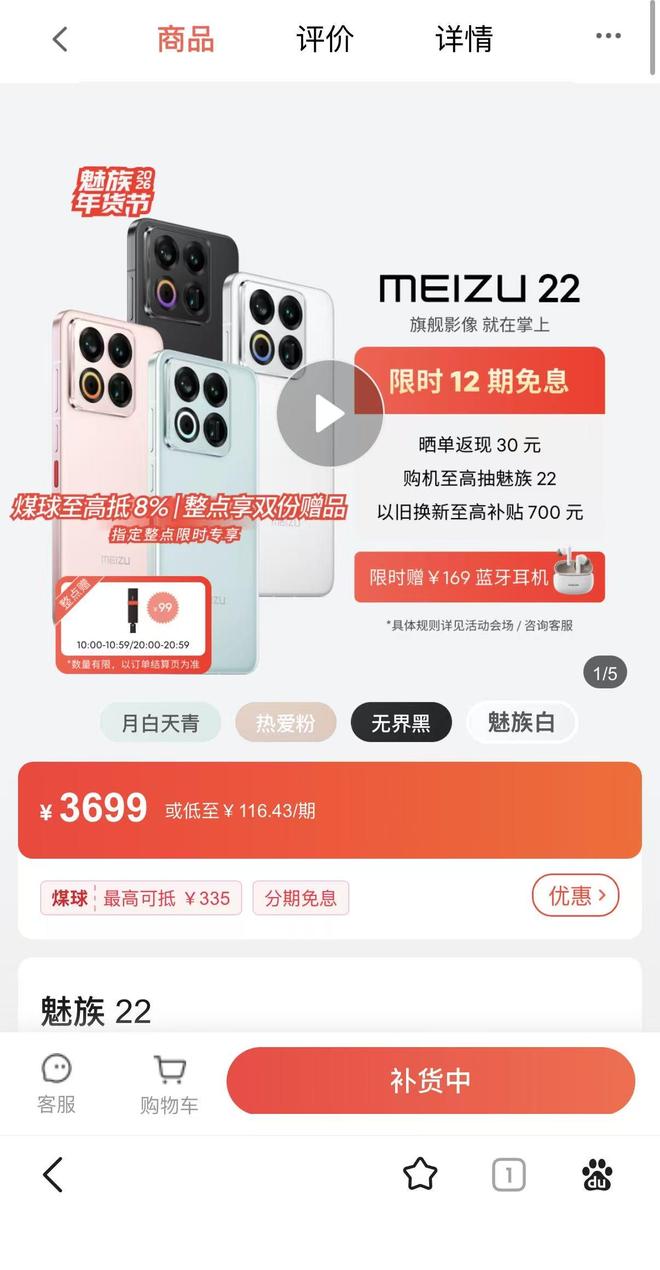Switch to the 评价 tab
The width and height of the screenshot is (660, 1270).
[325, 39]
